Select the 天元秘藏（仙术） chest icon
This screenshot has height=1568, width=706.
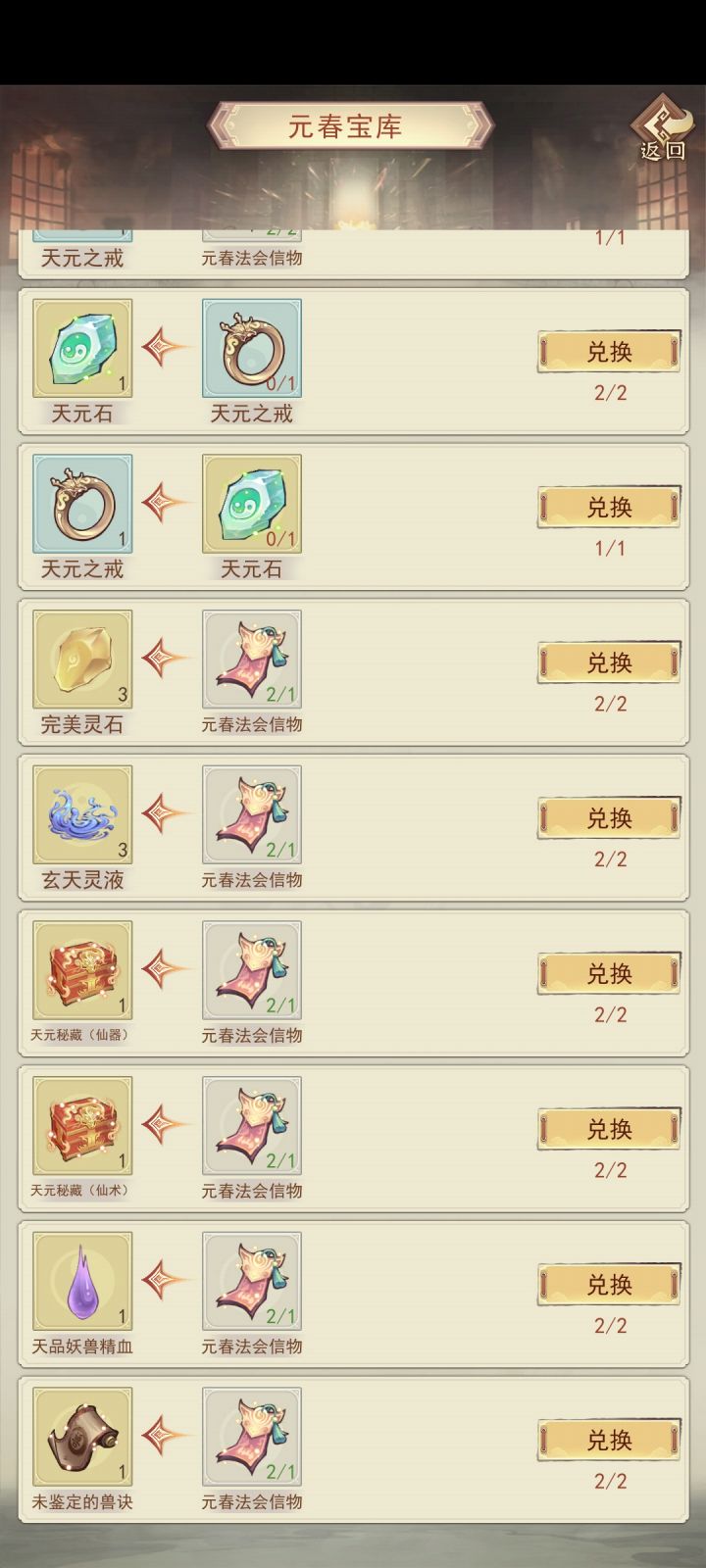click(x=81, y=1127)
